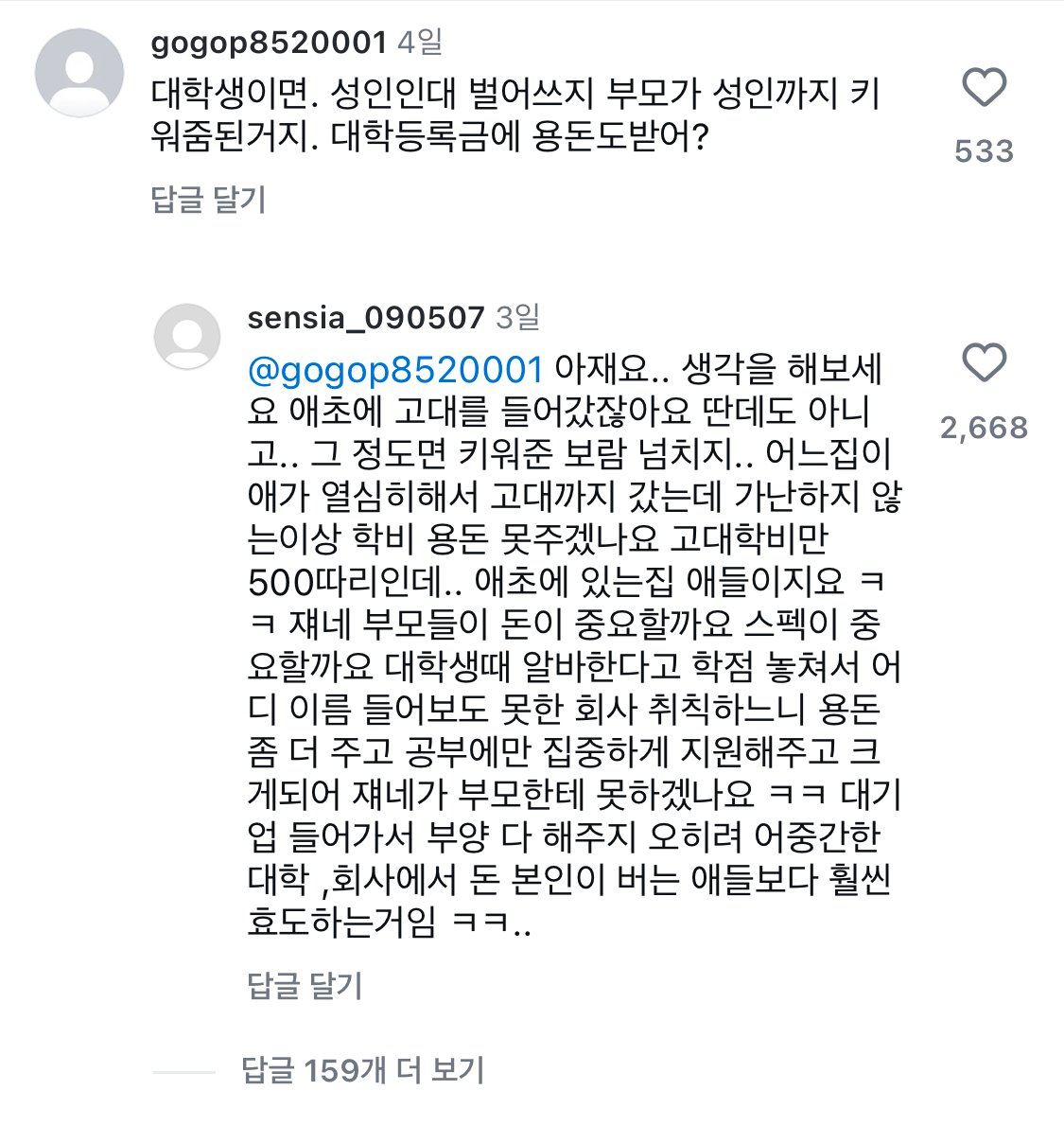Open username gogop8520001 above the top comment

coord(269,43)
